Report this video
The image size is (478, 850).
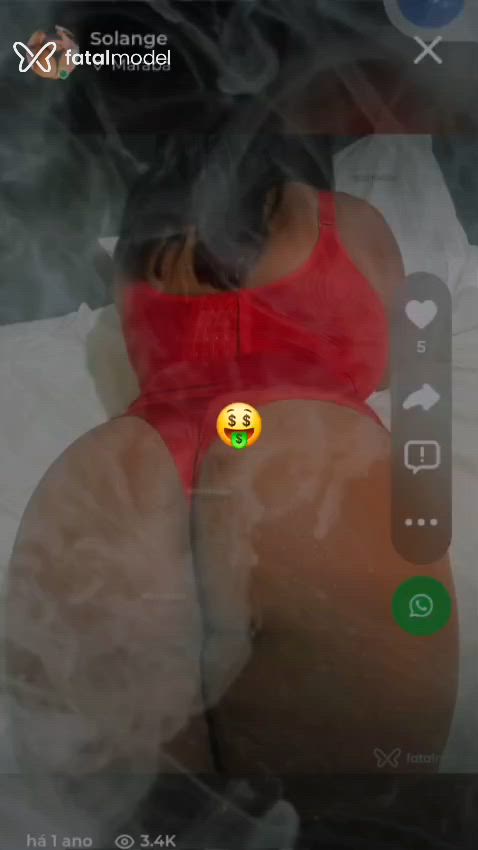(422, 457)
